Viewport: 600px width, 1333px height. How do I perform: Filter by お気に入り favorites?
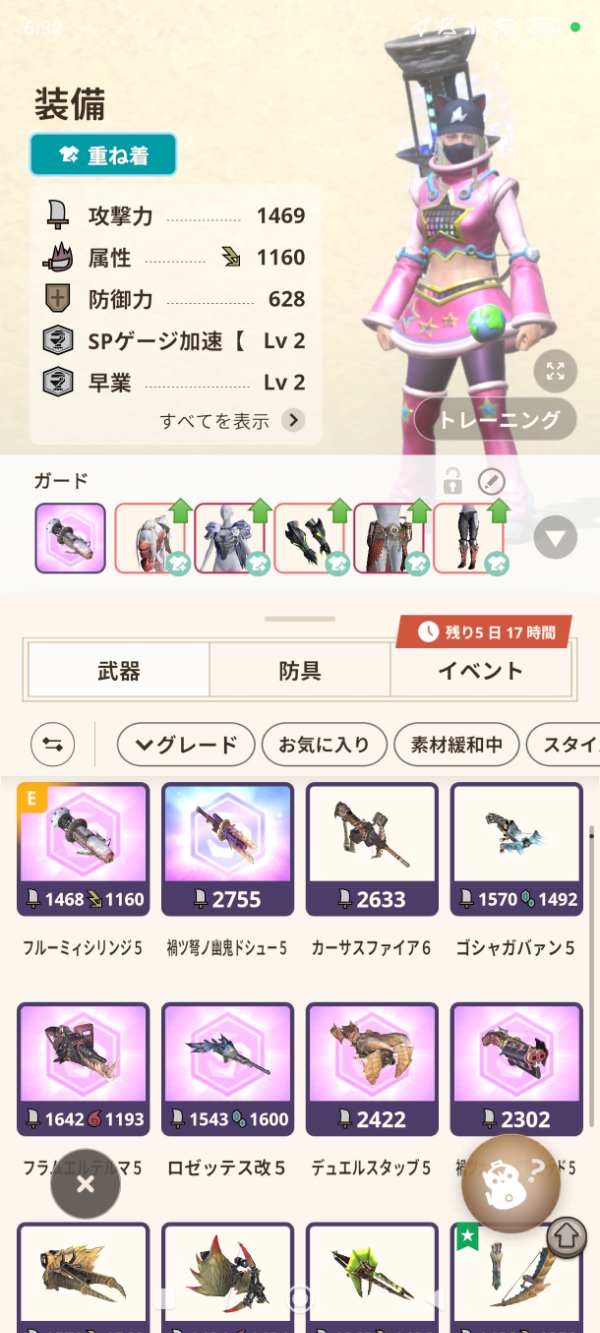coord(323,744)
